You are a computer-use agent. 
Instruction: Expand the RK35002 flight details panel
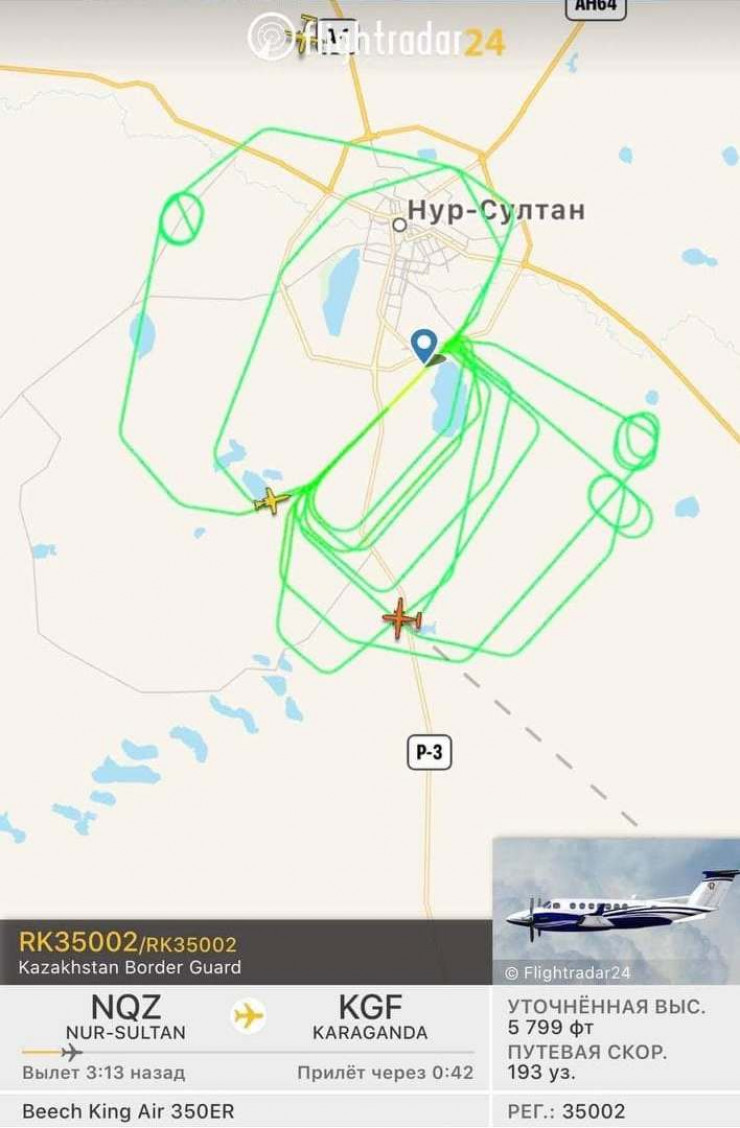tap(245, 953)
